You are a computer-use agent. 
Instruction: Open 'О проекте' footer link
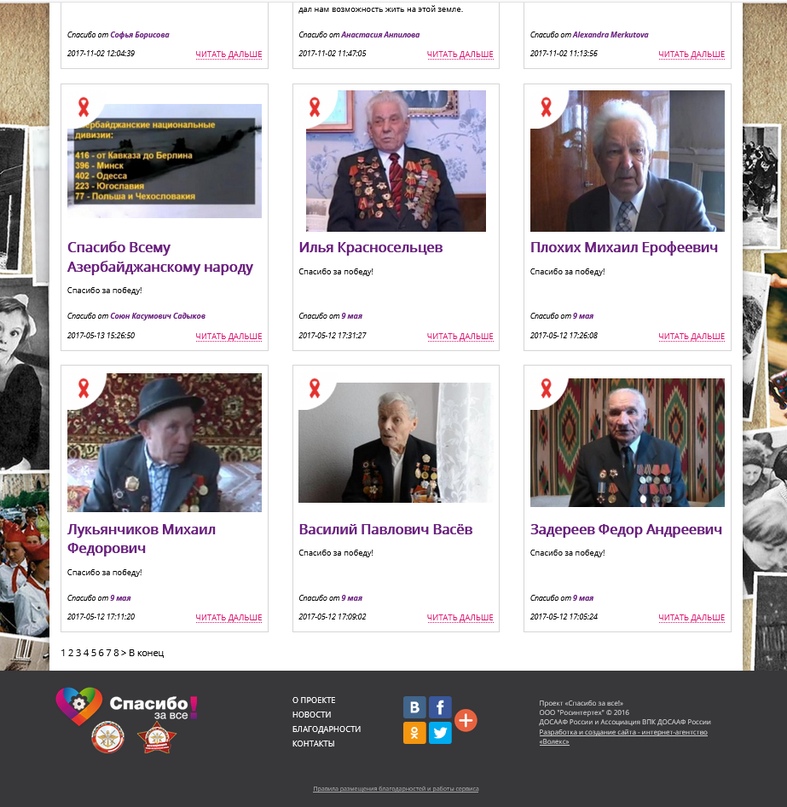coord(314,700)
